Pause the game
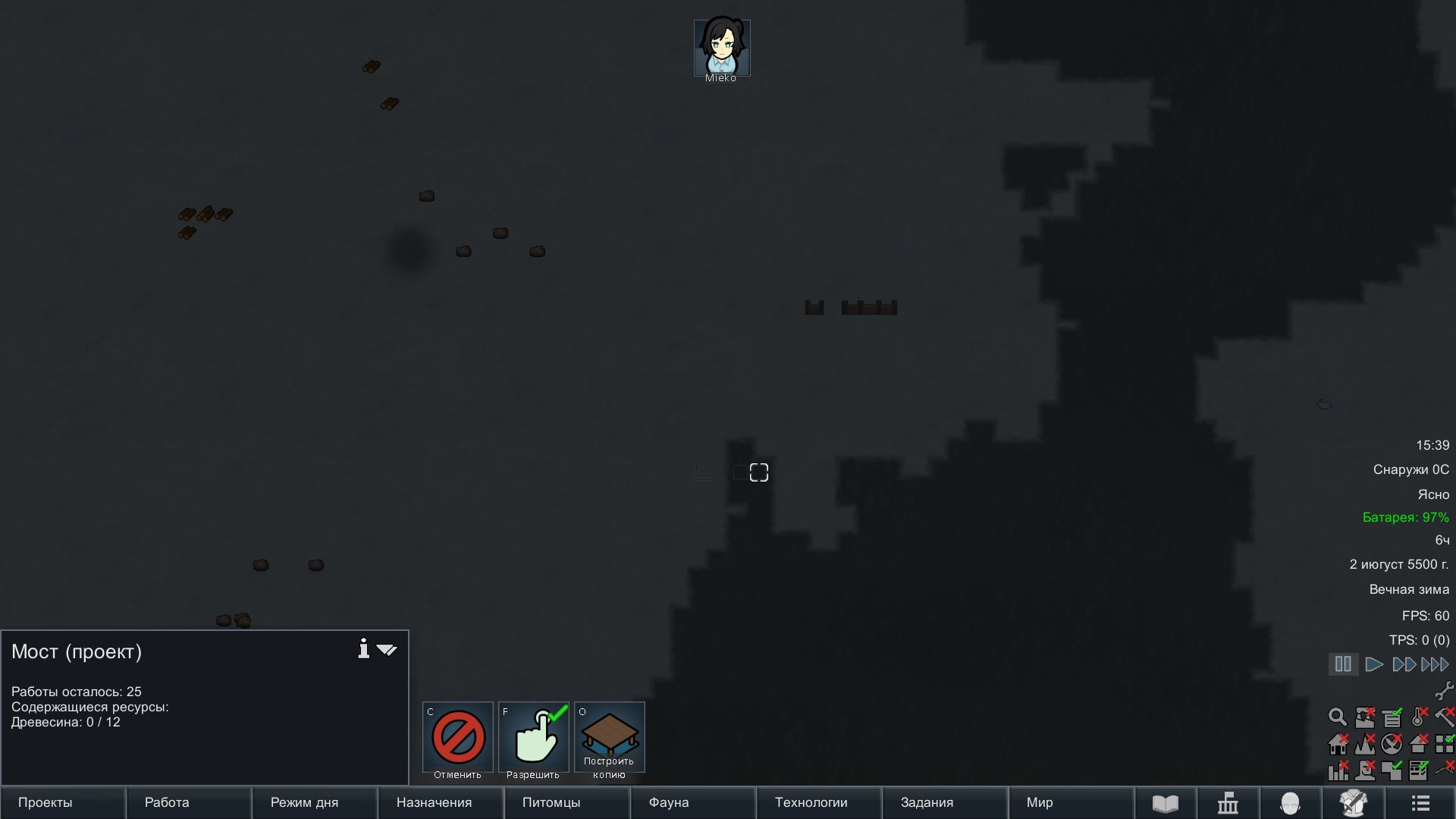 [1343, 664]
